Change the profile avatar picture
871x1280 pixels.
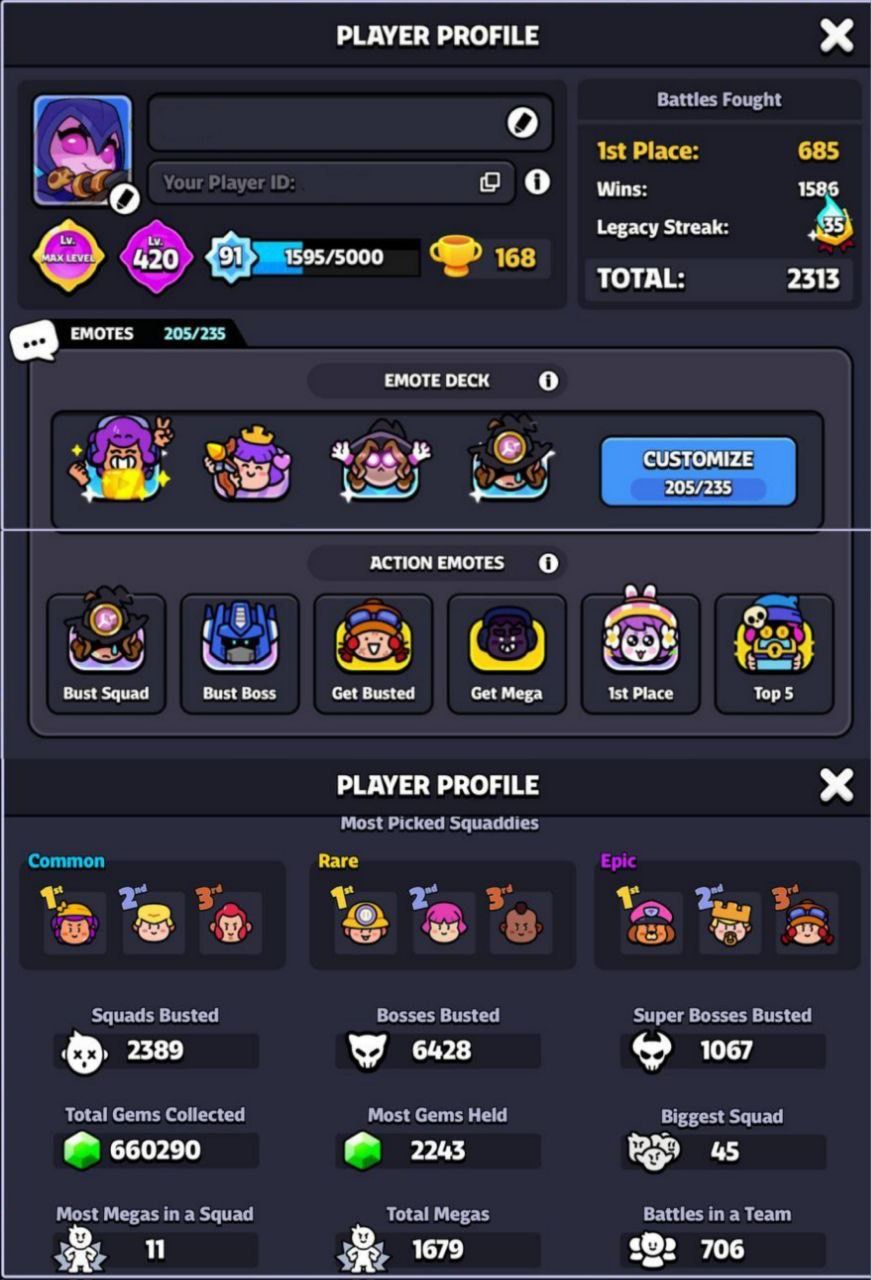[x=122, y=197]
